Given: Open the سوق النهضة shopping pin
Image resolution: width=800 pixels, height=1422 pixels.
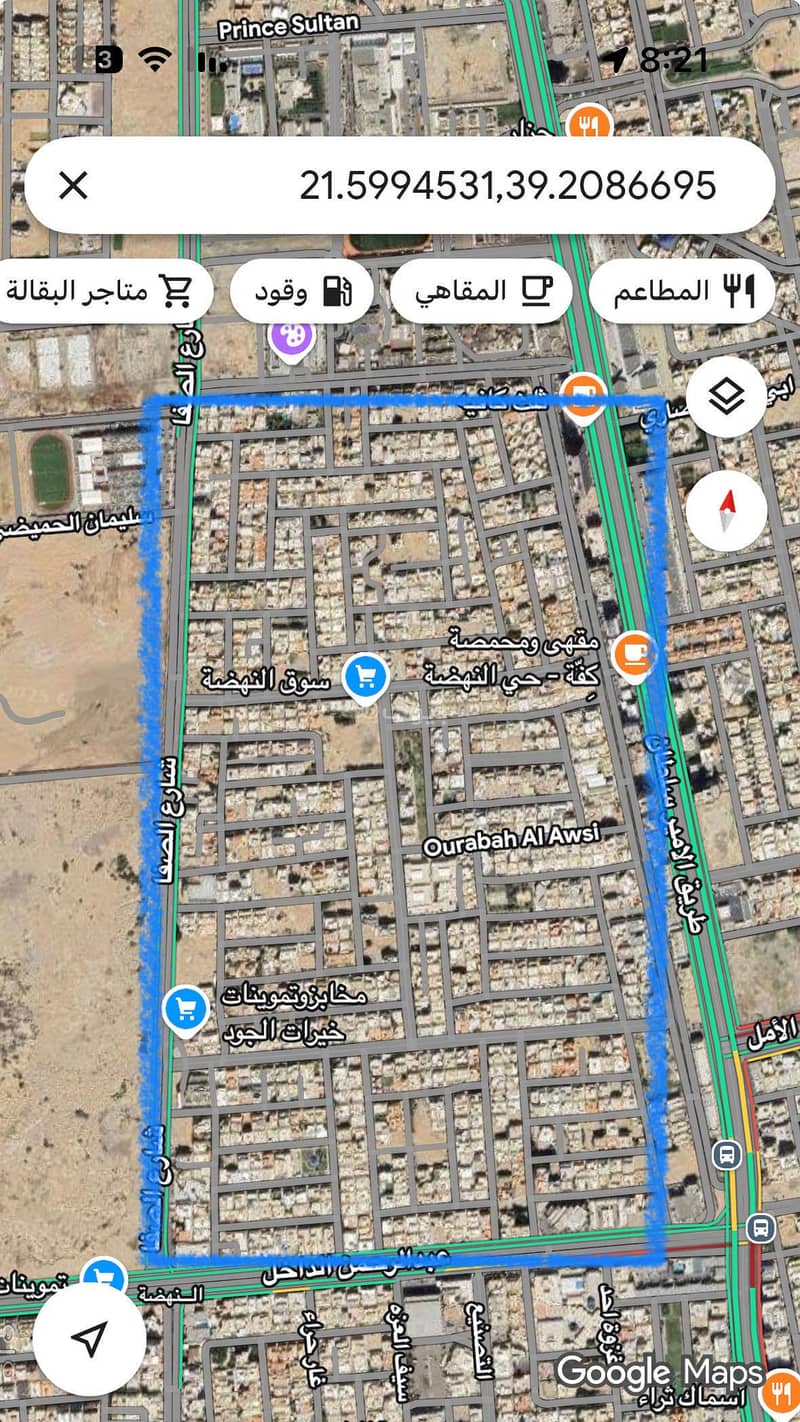Looking at the screenshot, I should (x=365, y=677).
